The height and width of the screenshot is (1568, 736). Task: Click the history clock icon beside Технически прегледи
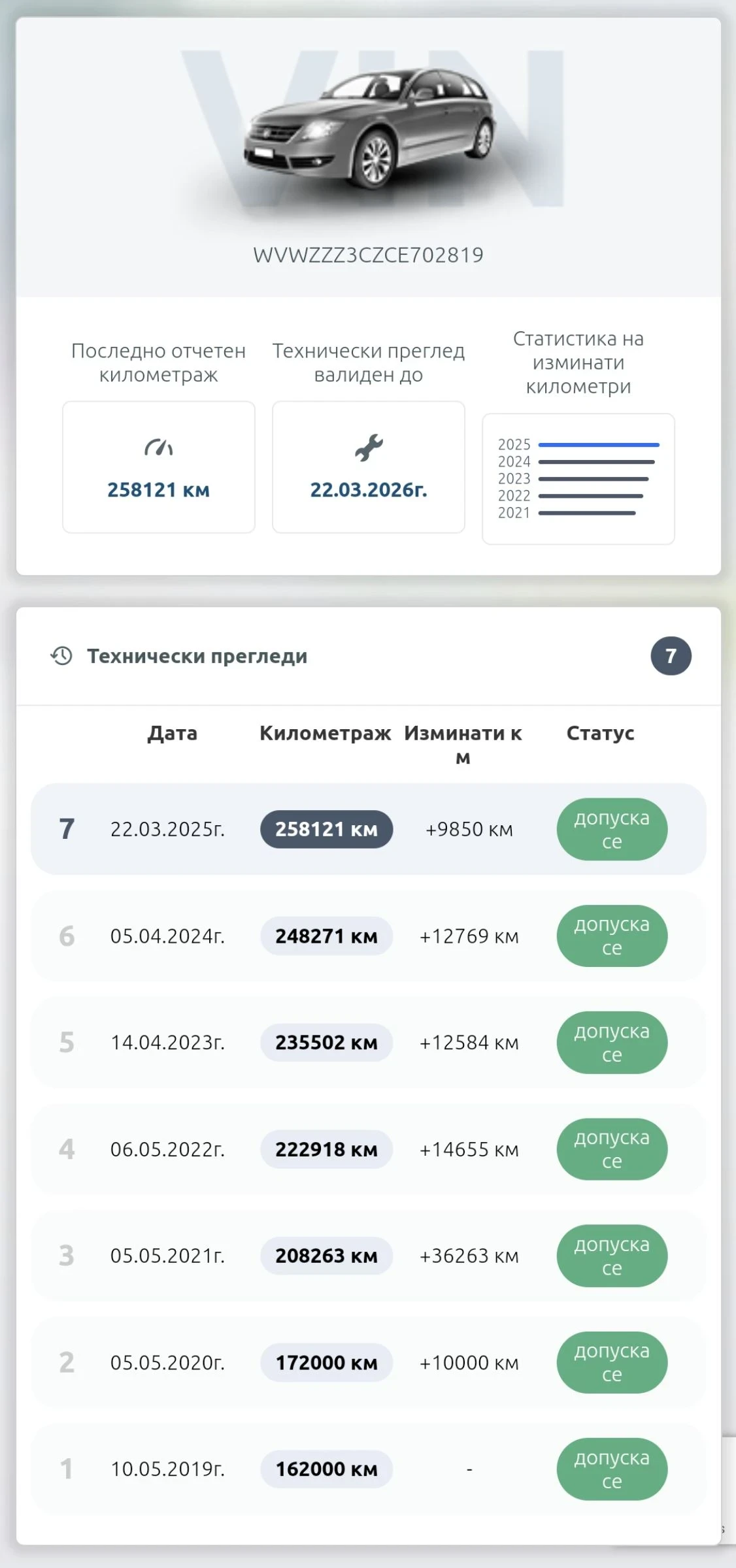coord(61,655)
